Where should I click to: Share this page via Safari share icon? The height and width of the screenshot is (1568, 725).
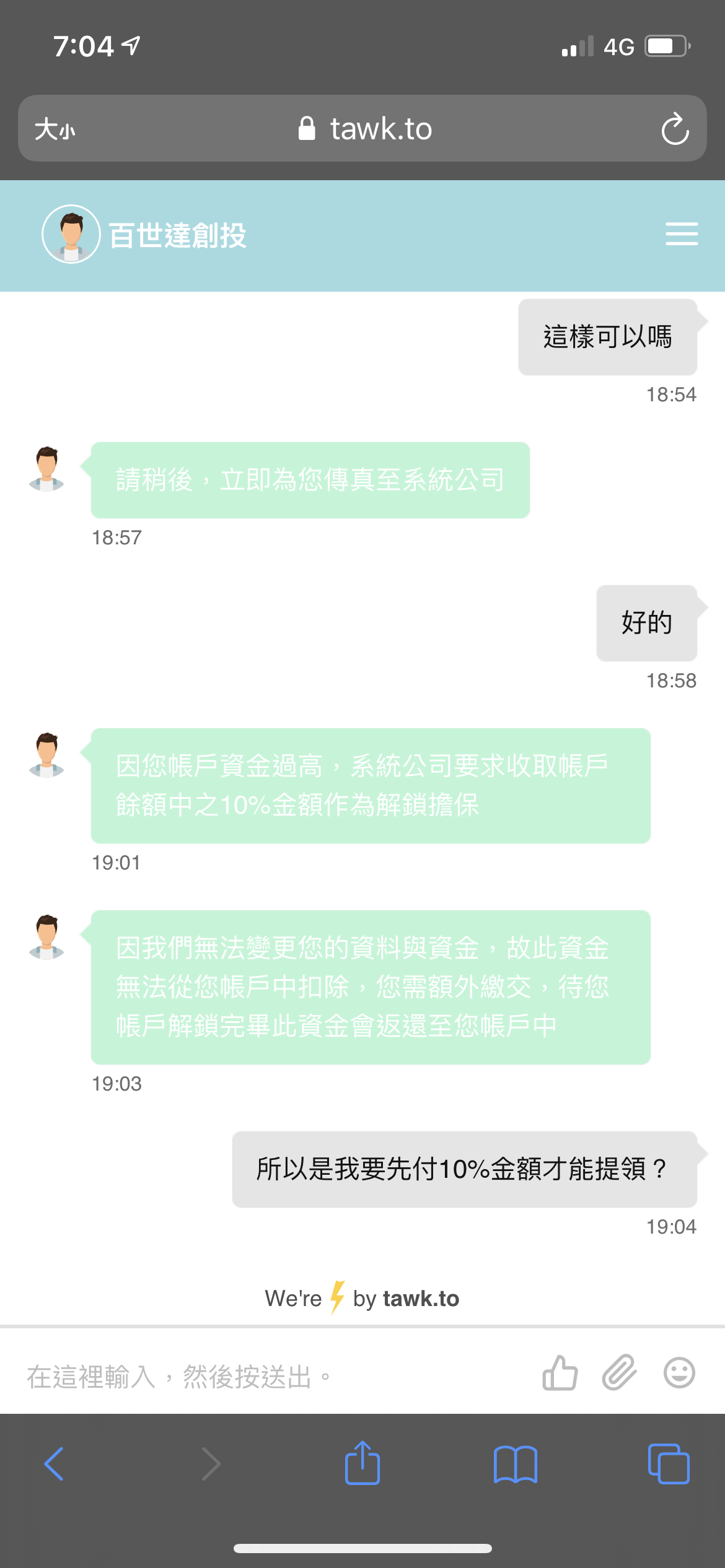click(362, 1463)
